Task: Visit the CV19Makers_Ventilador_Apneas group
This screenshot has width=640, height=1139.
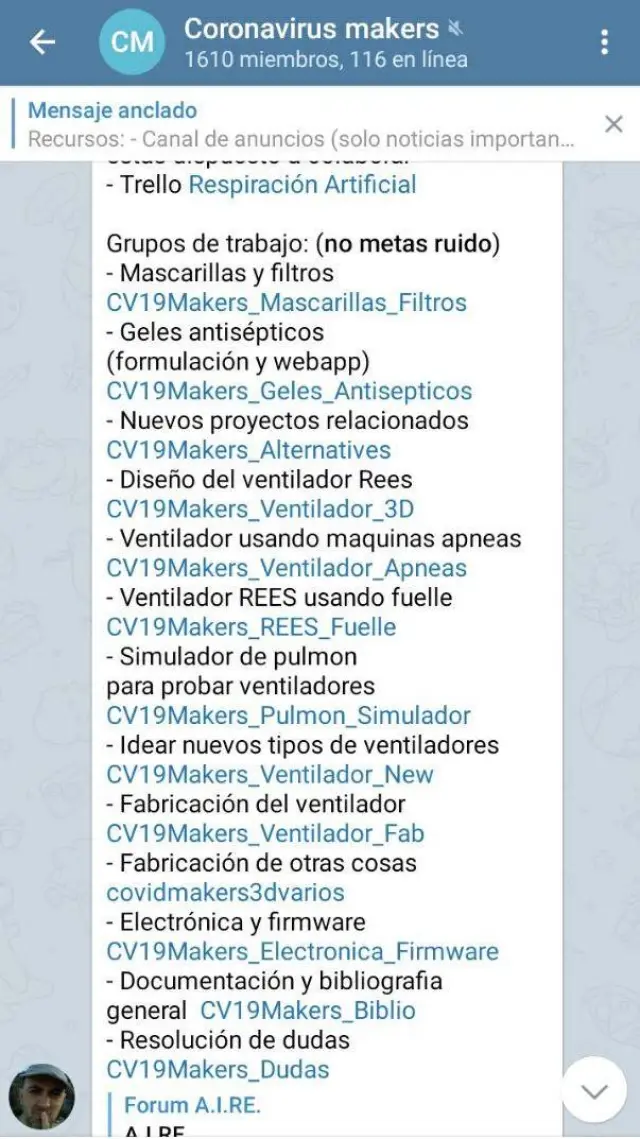Action: pyautogui.click(x=286, y=568)
